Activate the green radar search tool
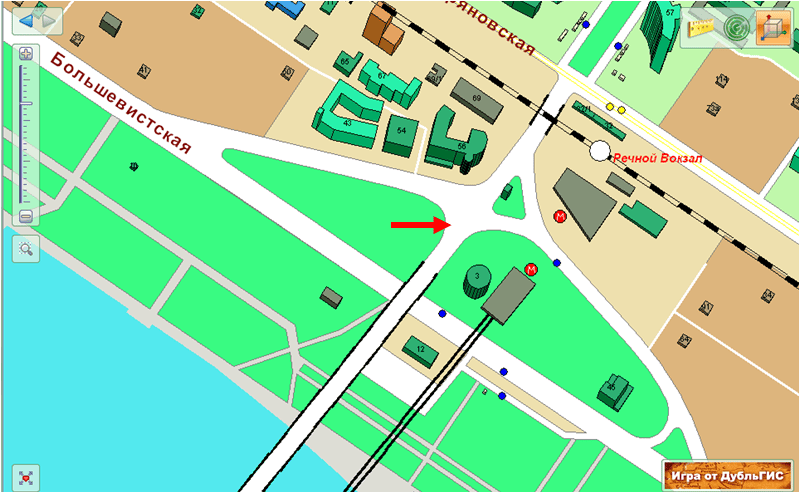Viewport: 800px width, 493px height. click(737, 29)
